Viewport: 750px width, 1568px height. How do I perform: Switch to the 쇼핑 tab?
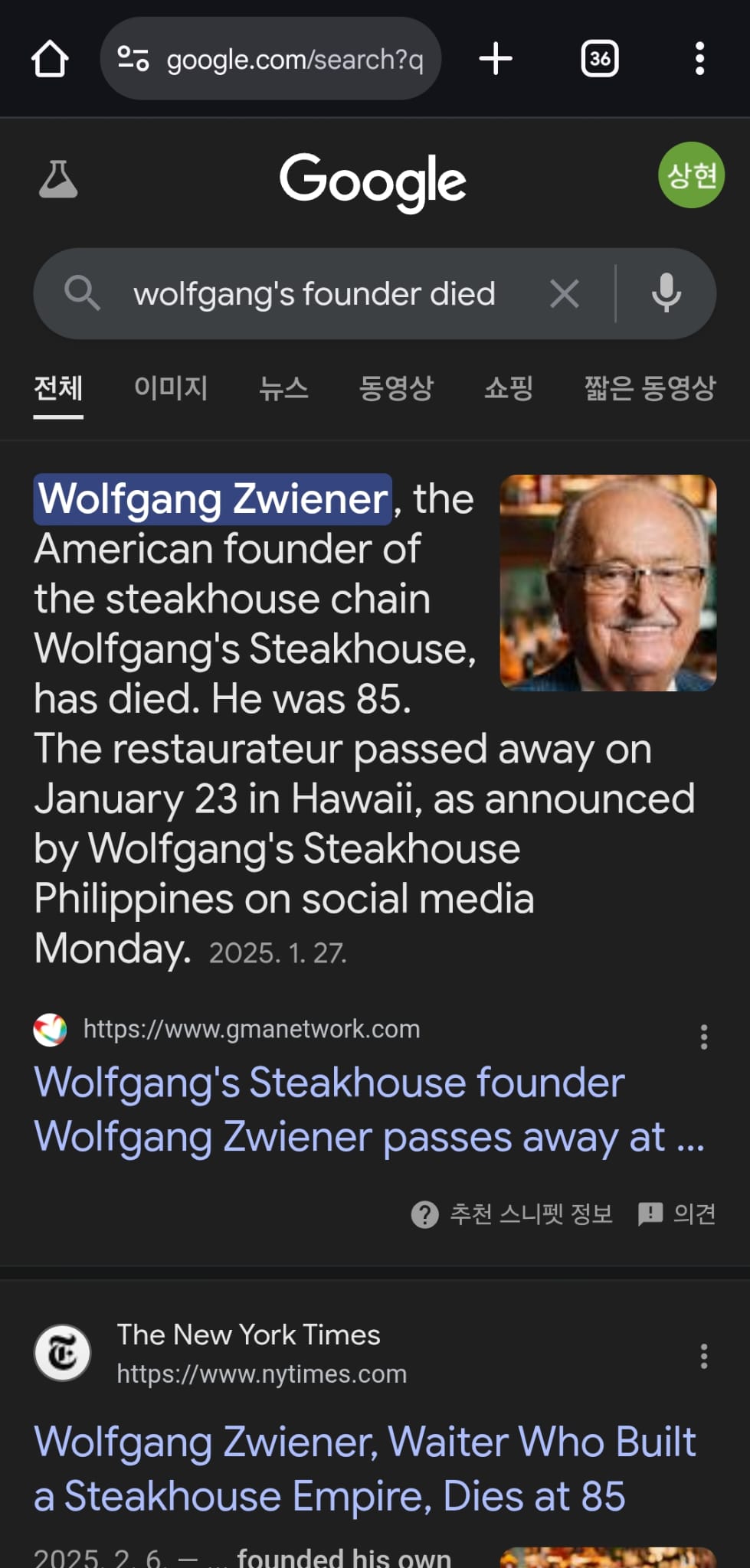pos(509,388)
